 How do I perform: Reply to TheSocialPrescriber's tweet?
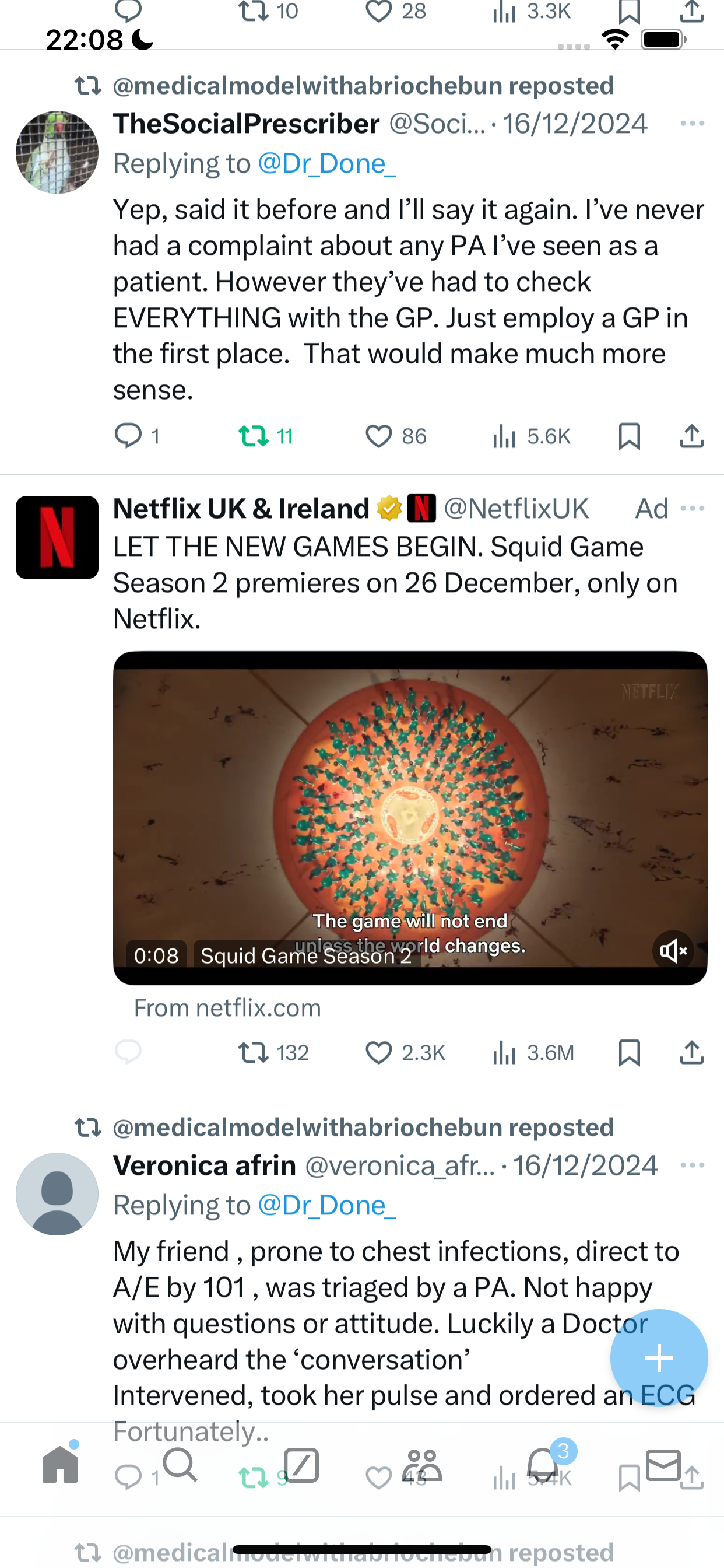point(128,436)
